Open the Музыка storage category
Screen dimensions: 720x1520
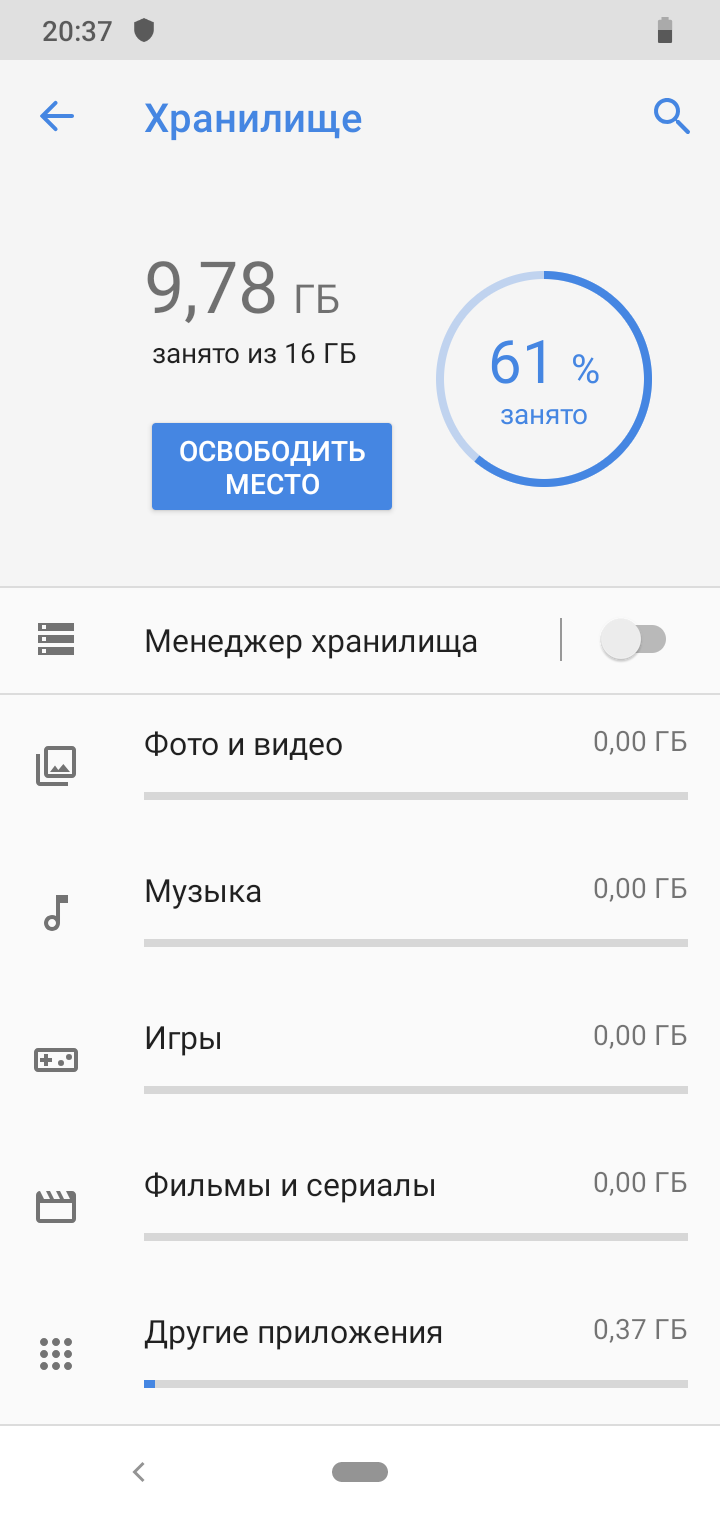pos(360,914)
